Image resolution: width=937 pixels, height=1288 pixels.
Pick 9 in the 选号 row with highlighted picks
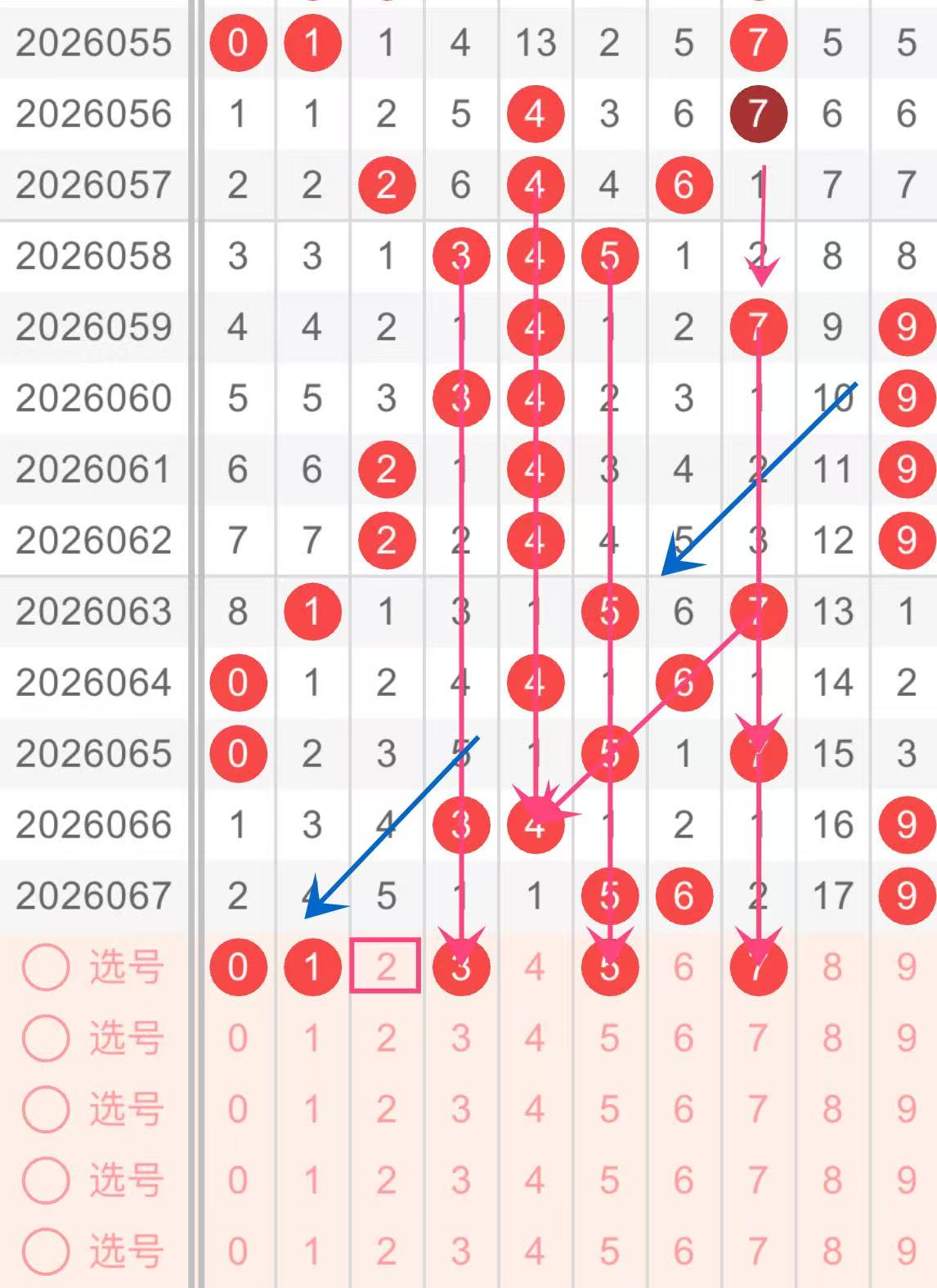[x=906, y=967]
